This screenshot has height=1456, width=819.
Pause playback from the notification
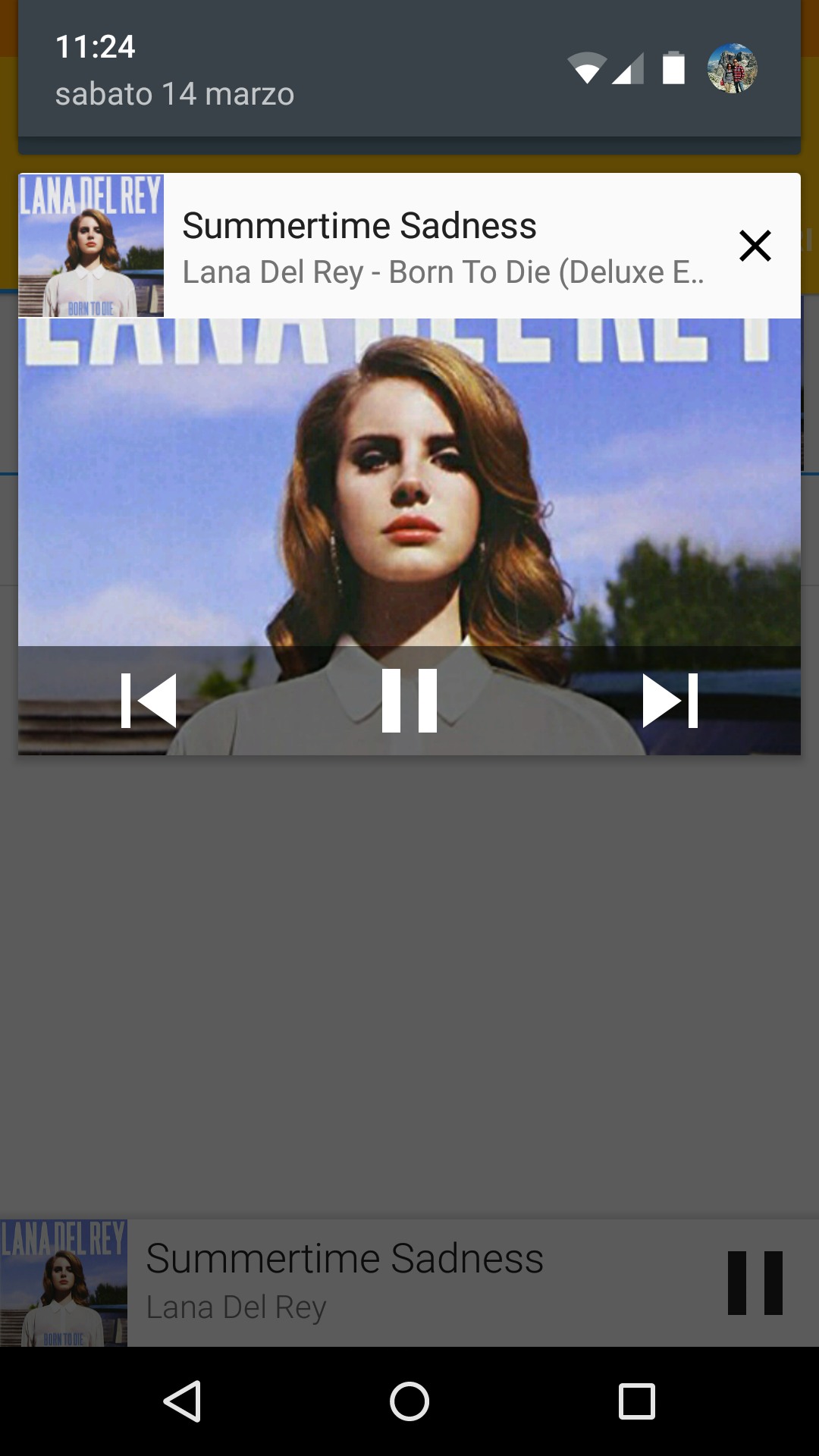(x=409, y=701)
